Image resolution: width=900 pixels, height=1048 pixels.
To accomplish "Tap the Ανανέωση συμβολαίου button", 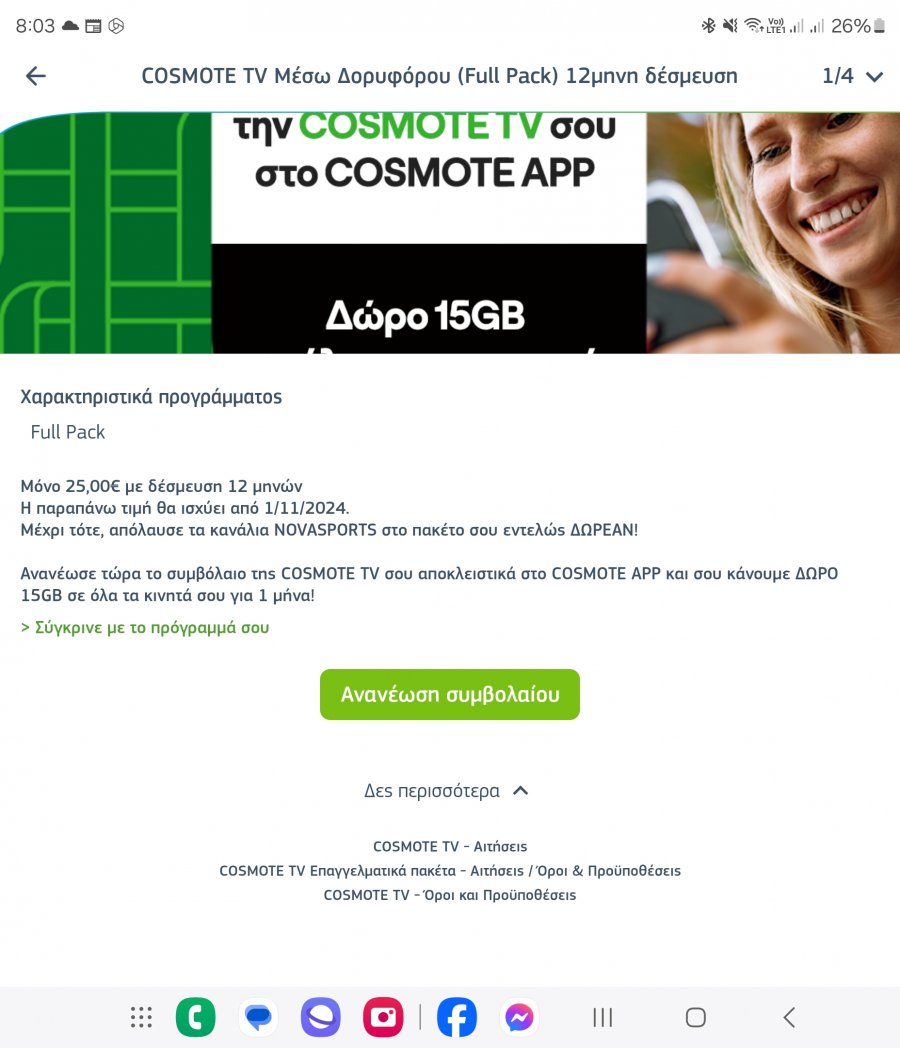I will 450,694.
